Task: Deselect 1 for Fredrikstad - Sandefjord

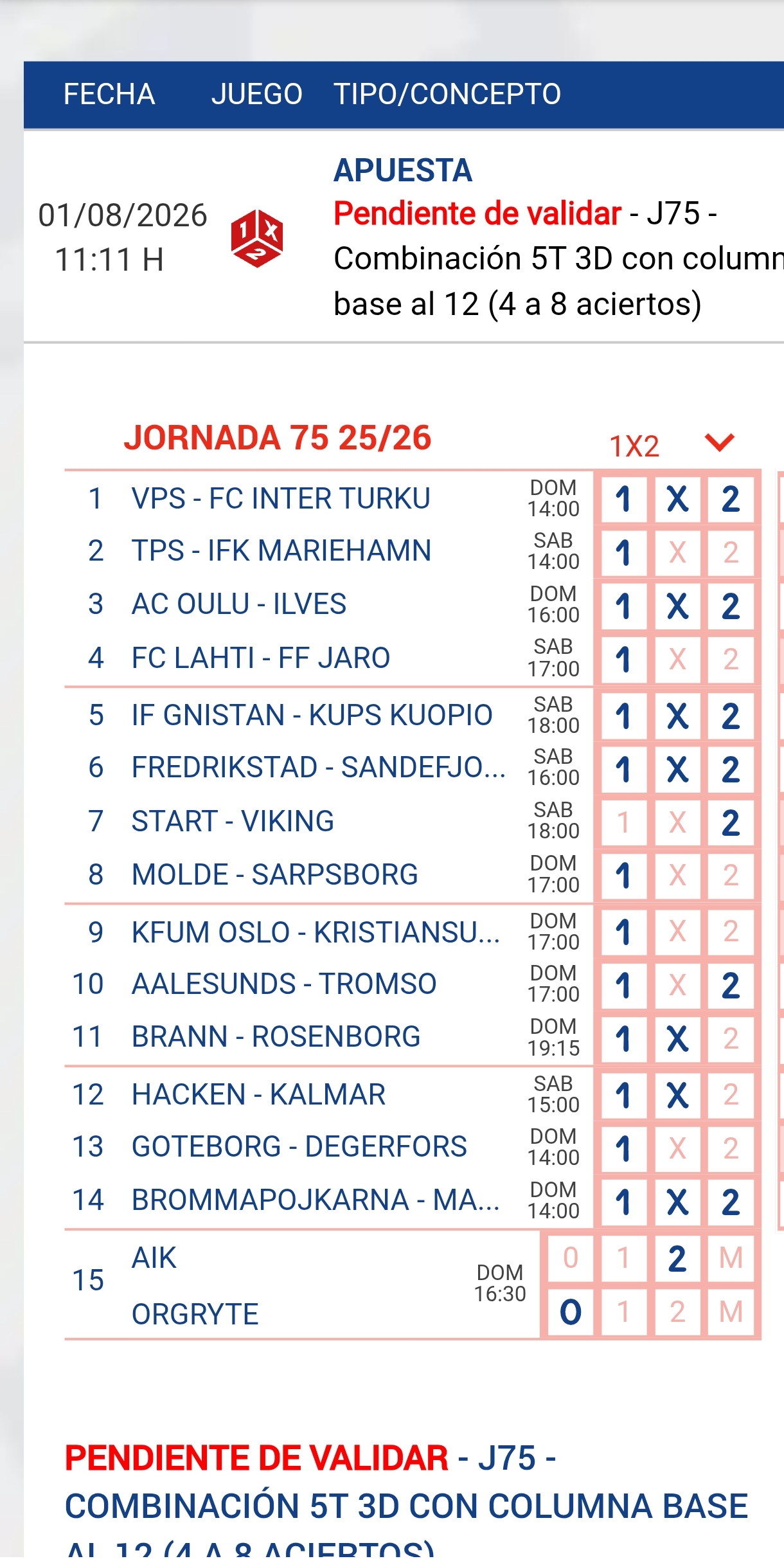Action: 623,770
